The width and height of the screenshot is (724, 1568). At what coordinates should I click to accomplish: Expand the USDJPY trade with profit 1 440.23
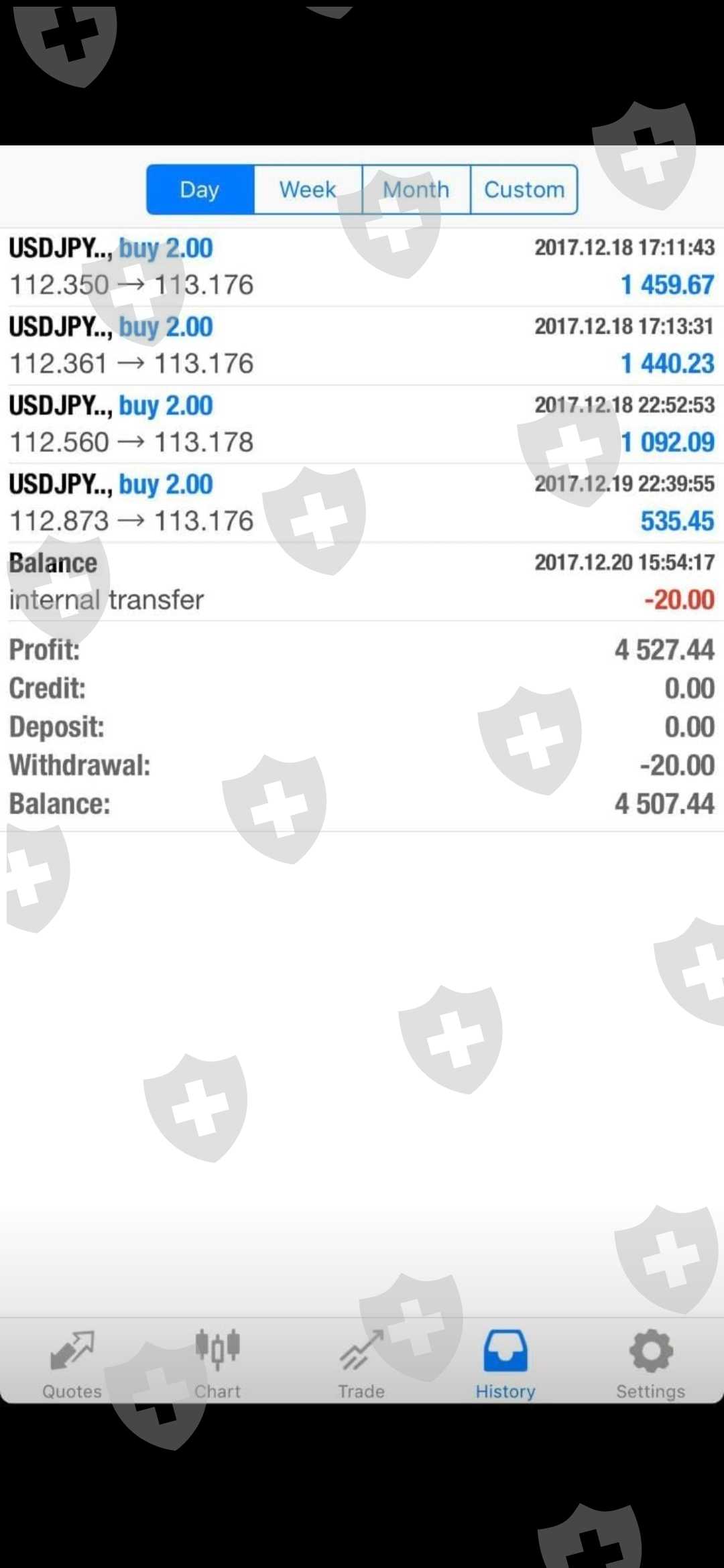(362, 346)
